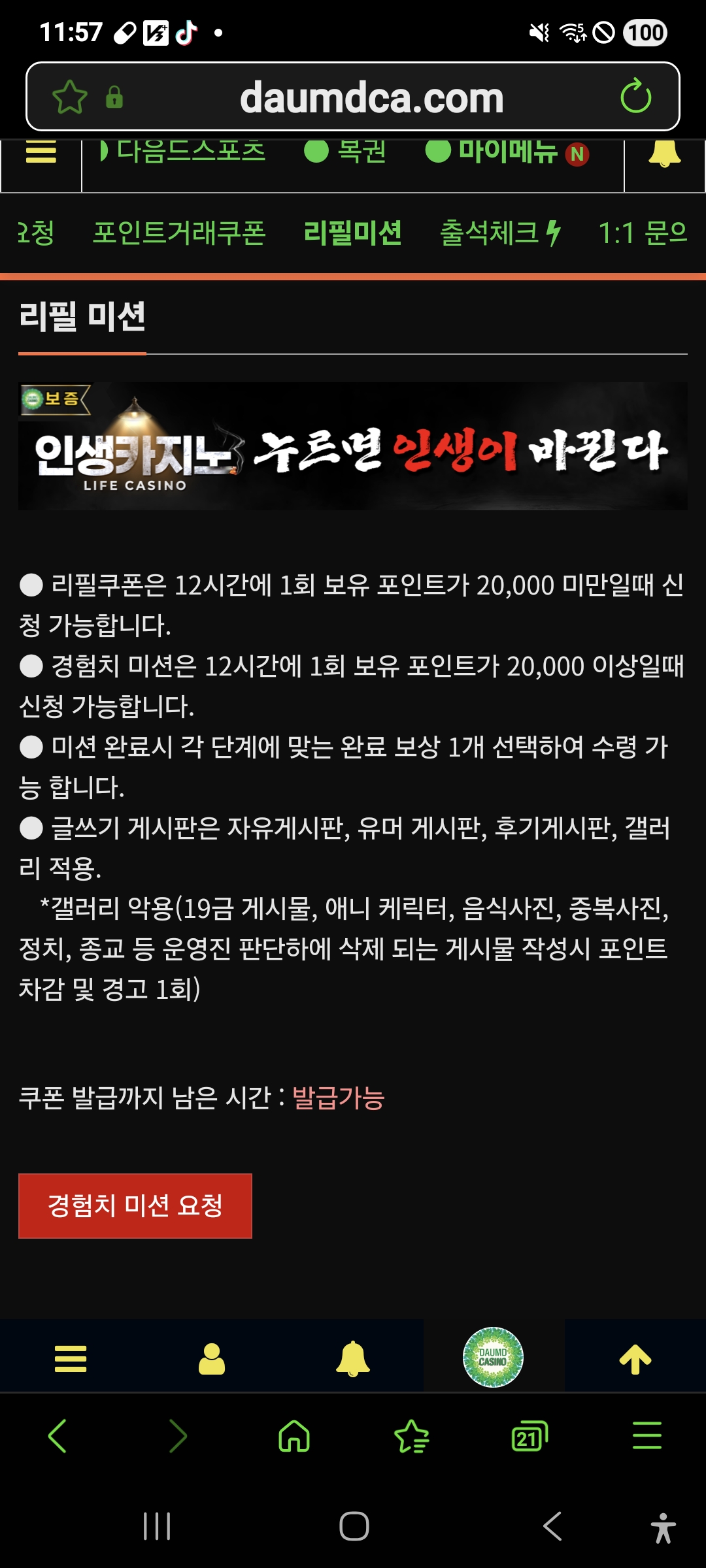Image resolution: width=706 pixels, height=1568 pixels.
Task: Open the profile icon in the bottom bar
Action: click(212, 1359)
